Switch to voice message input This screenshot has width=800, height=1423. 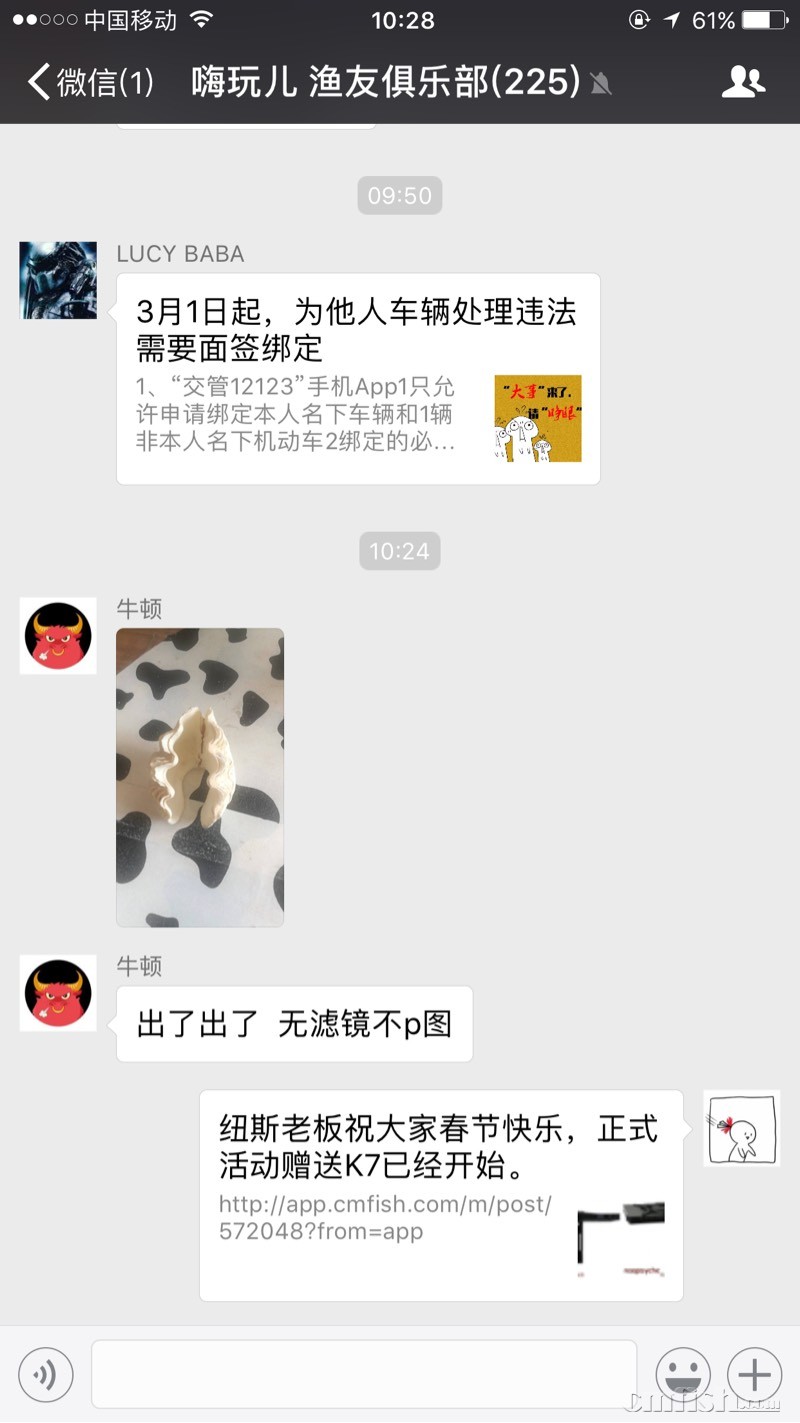(46, 1375)
